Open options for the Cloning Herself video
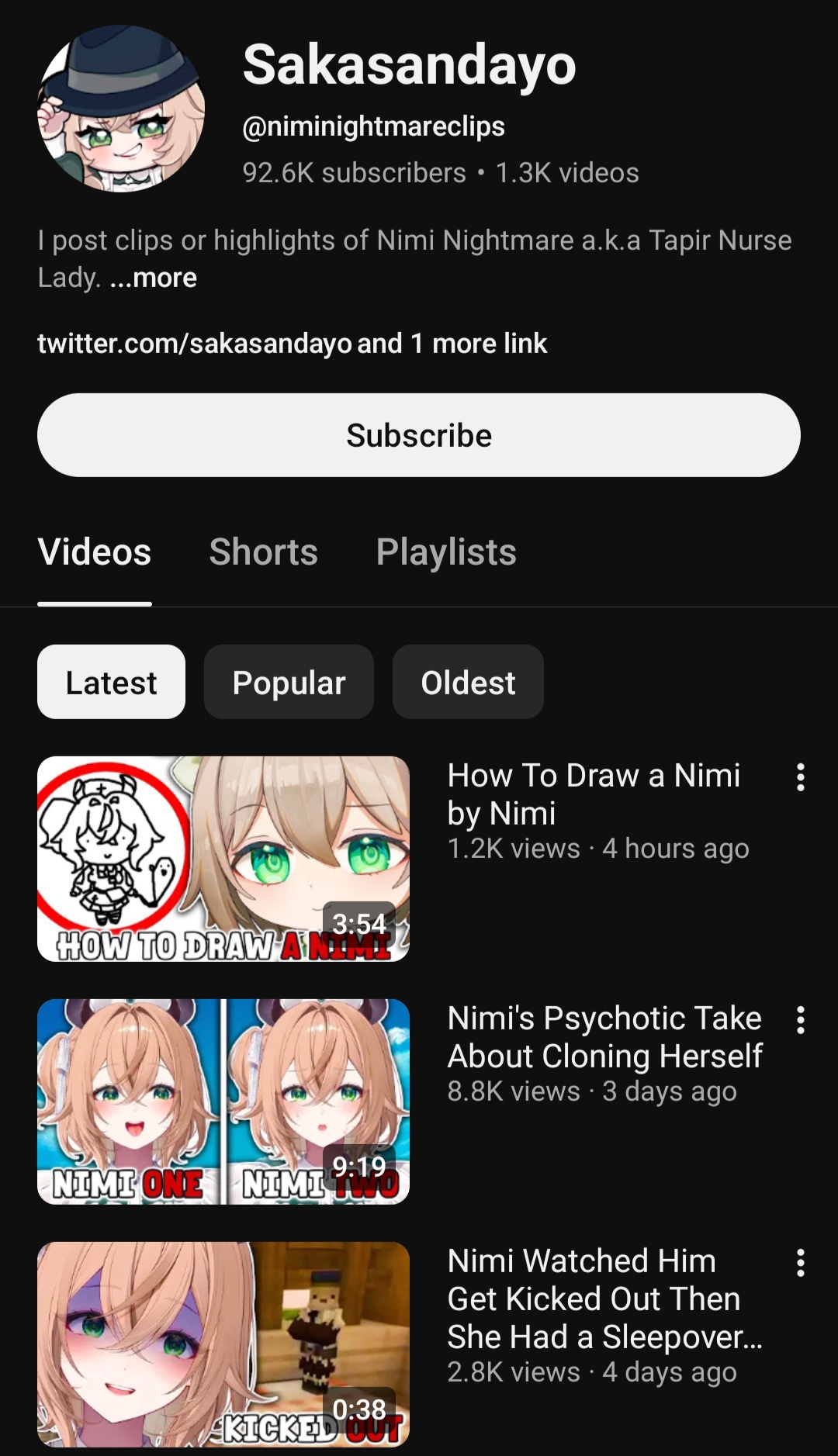 (x=801, y=1020)
